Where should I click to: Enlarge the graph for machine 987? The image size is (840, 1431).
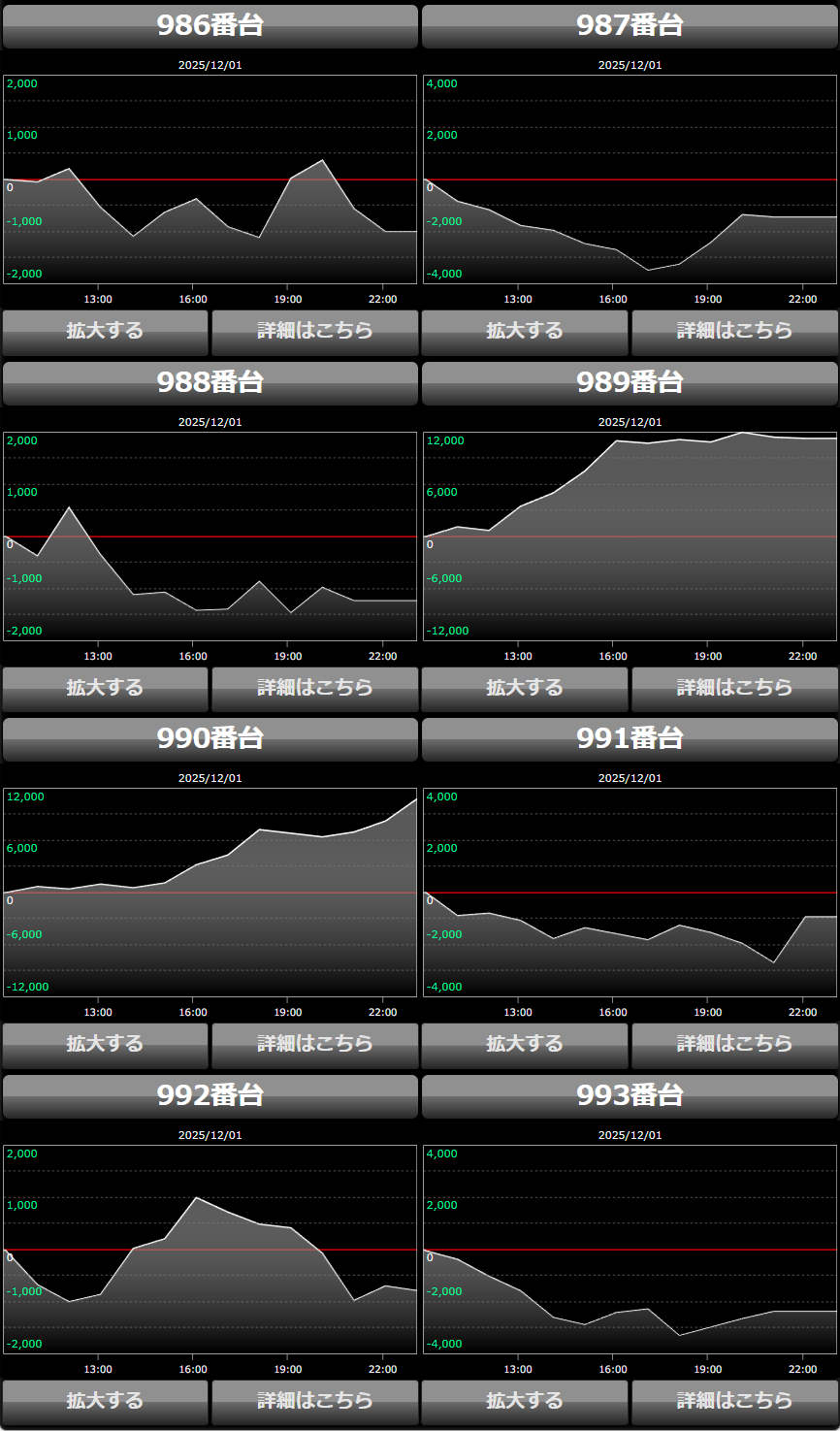coord(525,332)
